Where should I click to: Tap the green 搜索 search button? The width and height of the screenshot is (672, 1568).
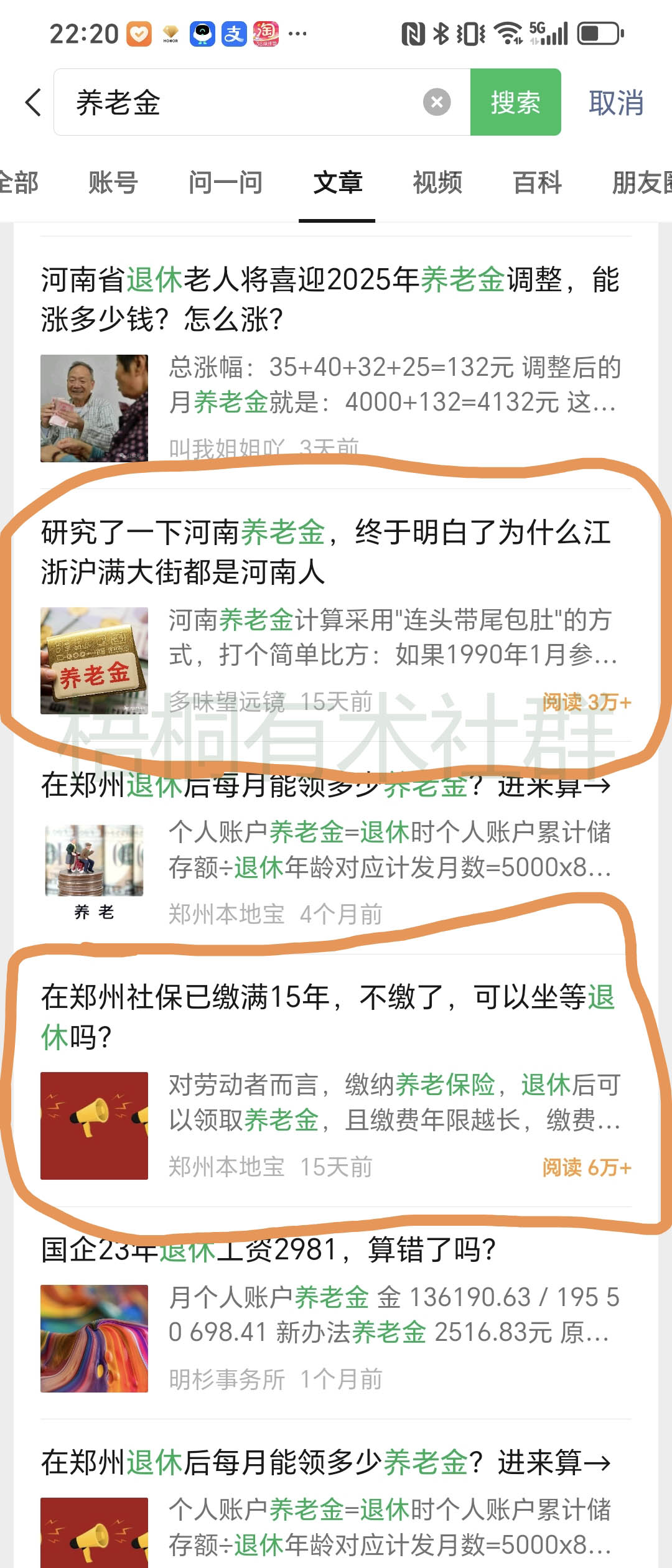coord(515,103)
